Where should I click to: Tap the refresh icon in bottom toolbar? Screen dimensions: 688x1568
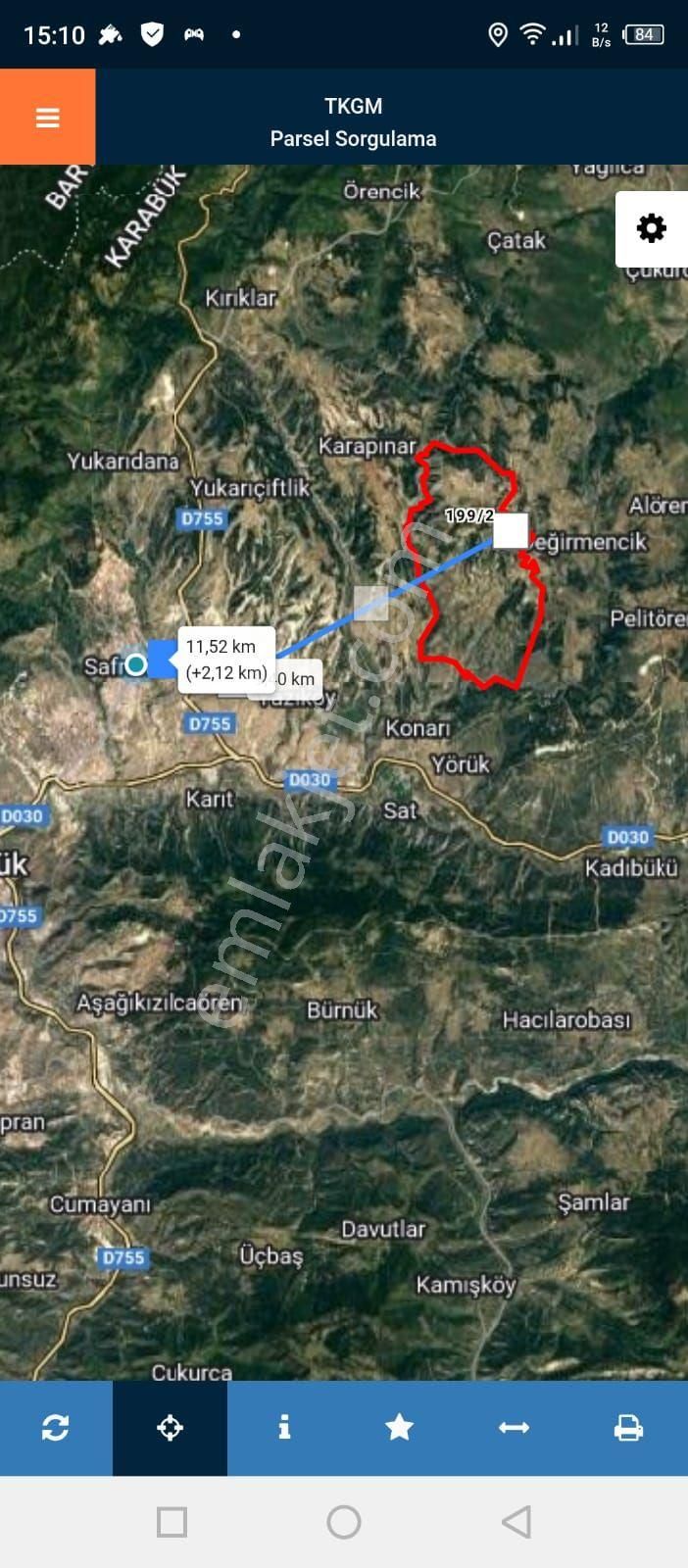coord(56,1428)
